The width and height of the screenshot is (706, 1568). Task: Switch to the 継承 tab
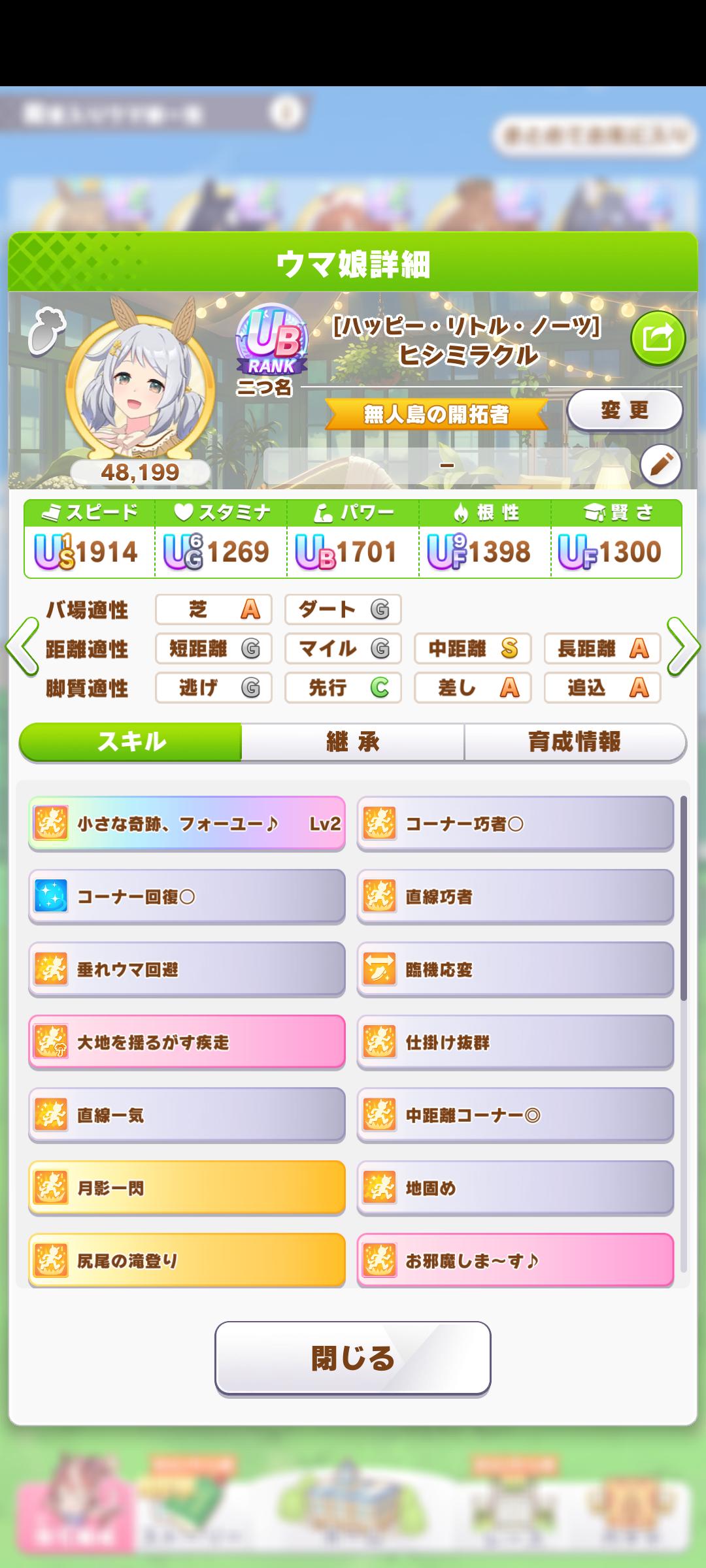[x=352, y=742]
